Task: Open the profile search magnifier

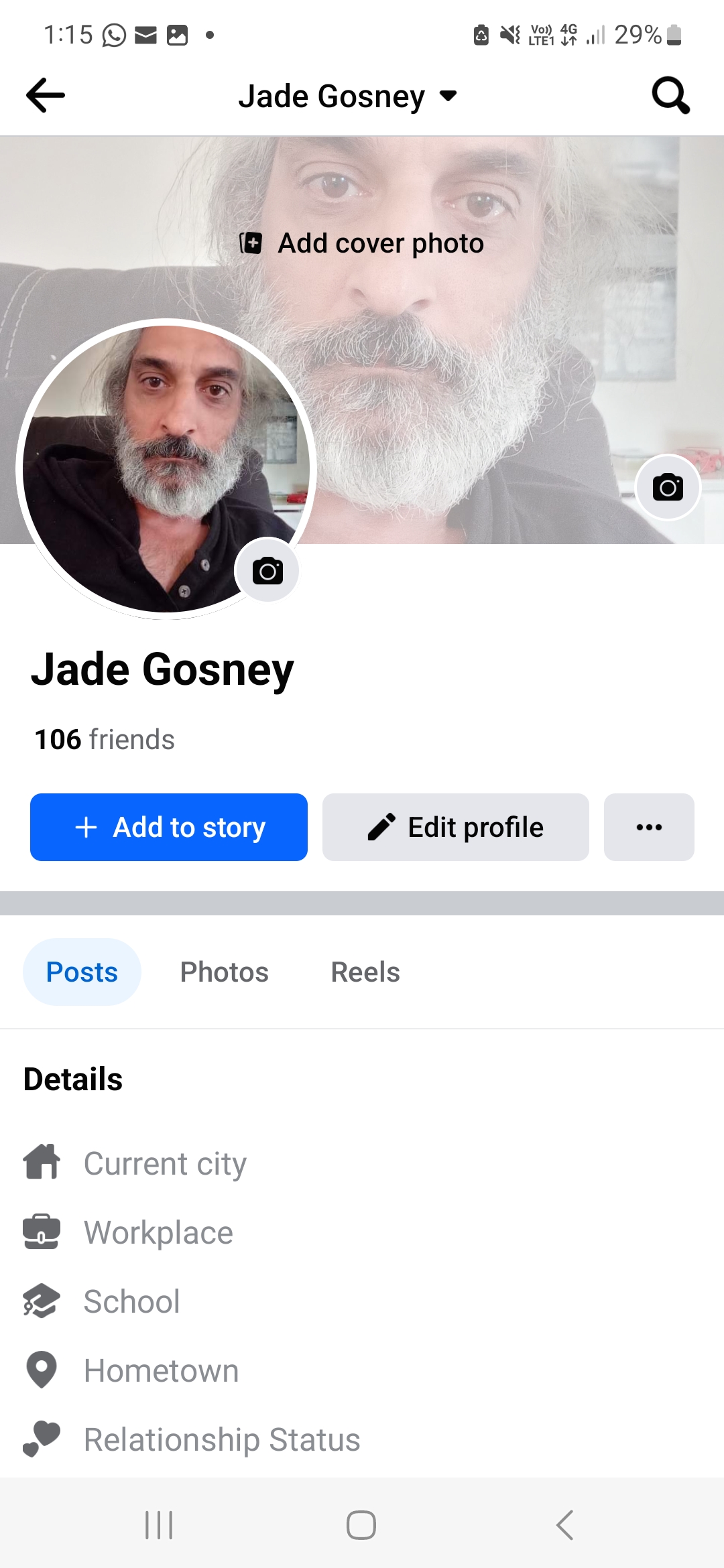Action: tap(670, 95)
